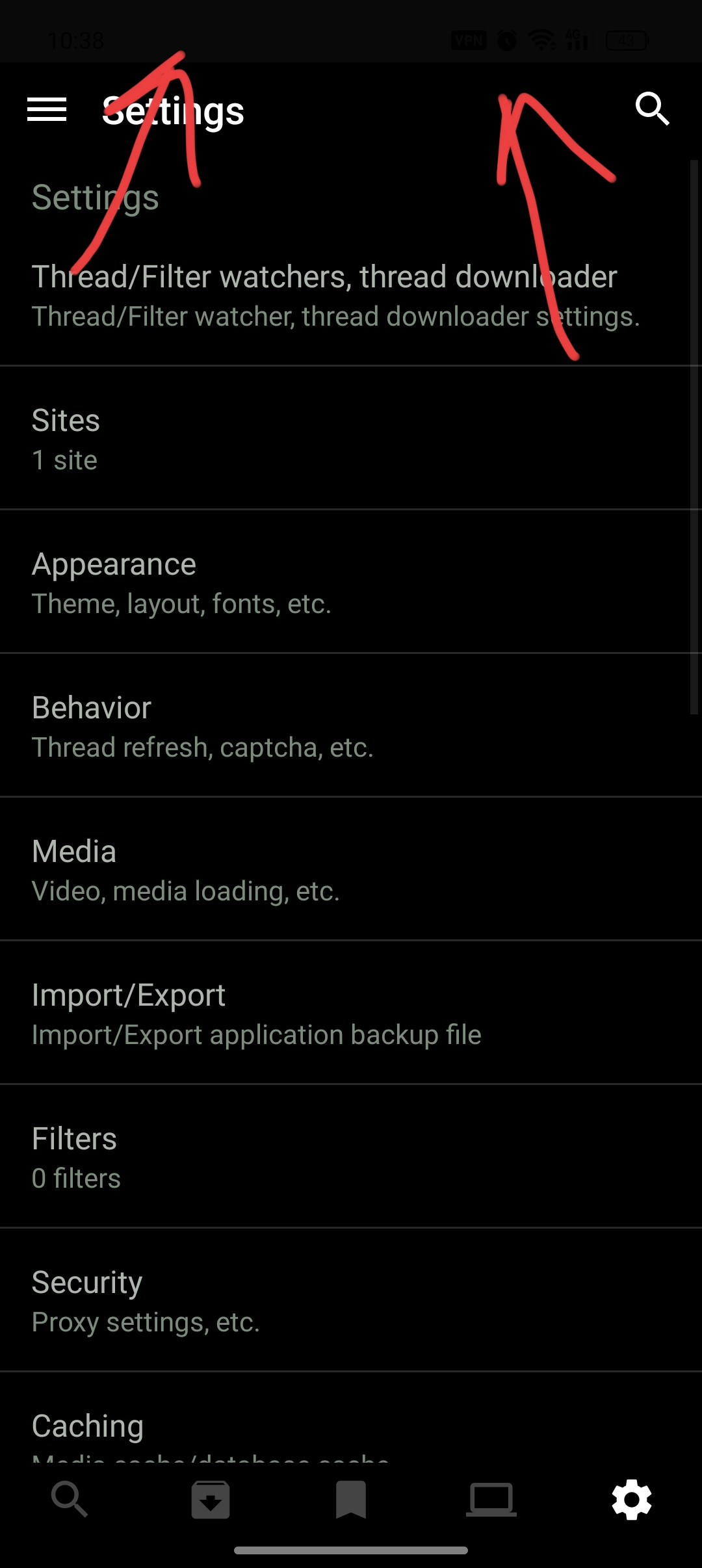Switch to the laptop browse tab
Screen dimensions: 702x1568
point(491,1499)
